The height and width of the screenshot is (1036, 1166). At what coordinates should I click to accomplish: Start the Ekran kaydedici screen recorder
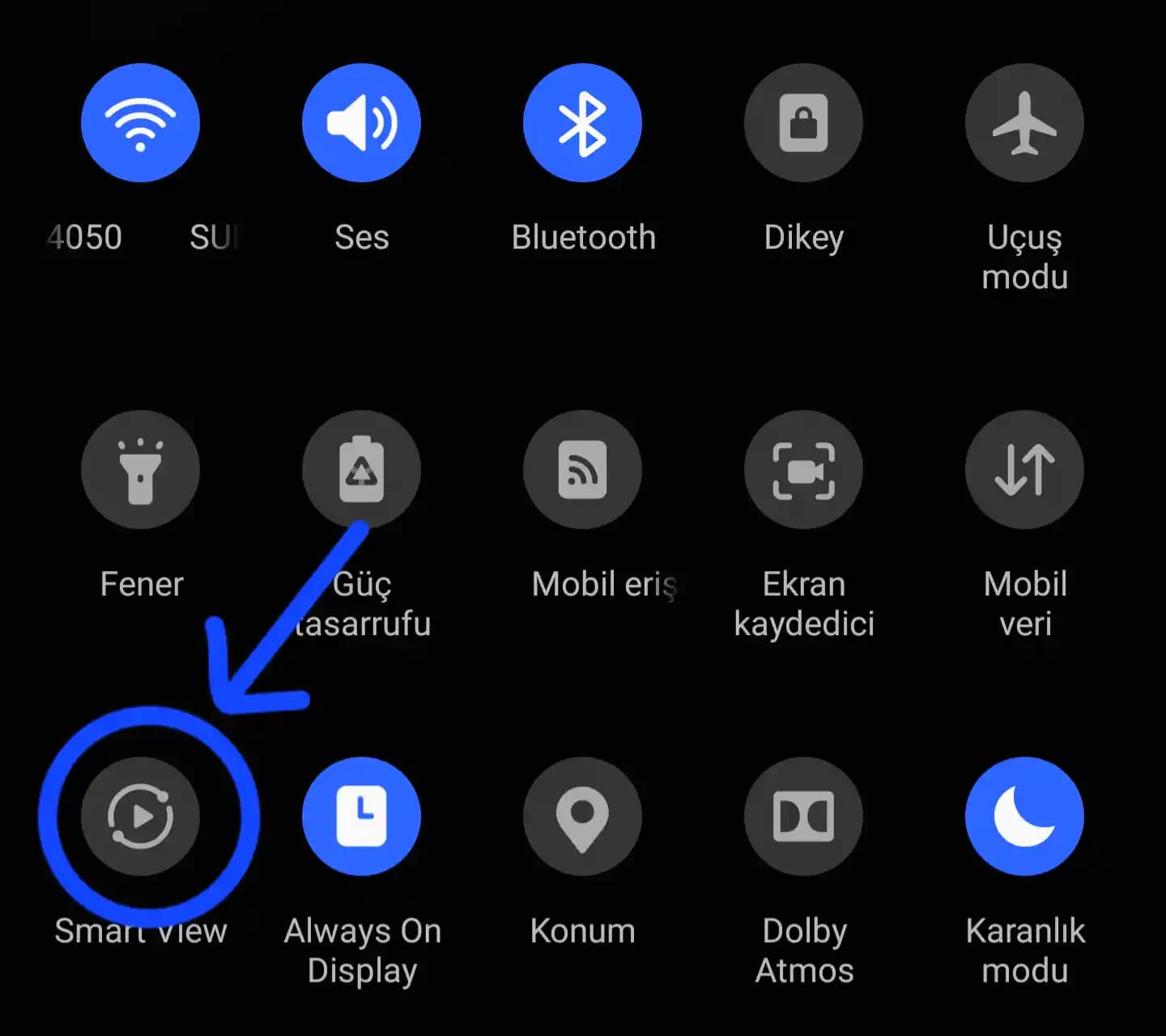803,470
